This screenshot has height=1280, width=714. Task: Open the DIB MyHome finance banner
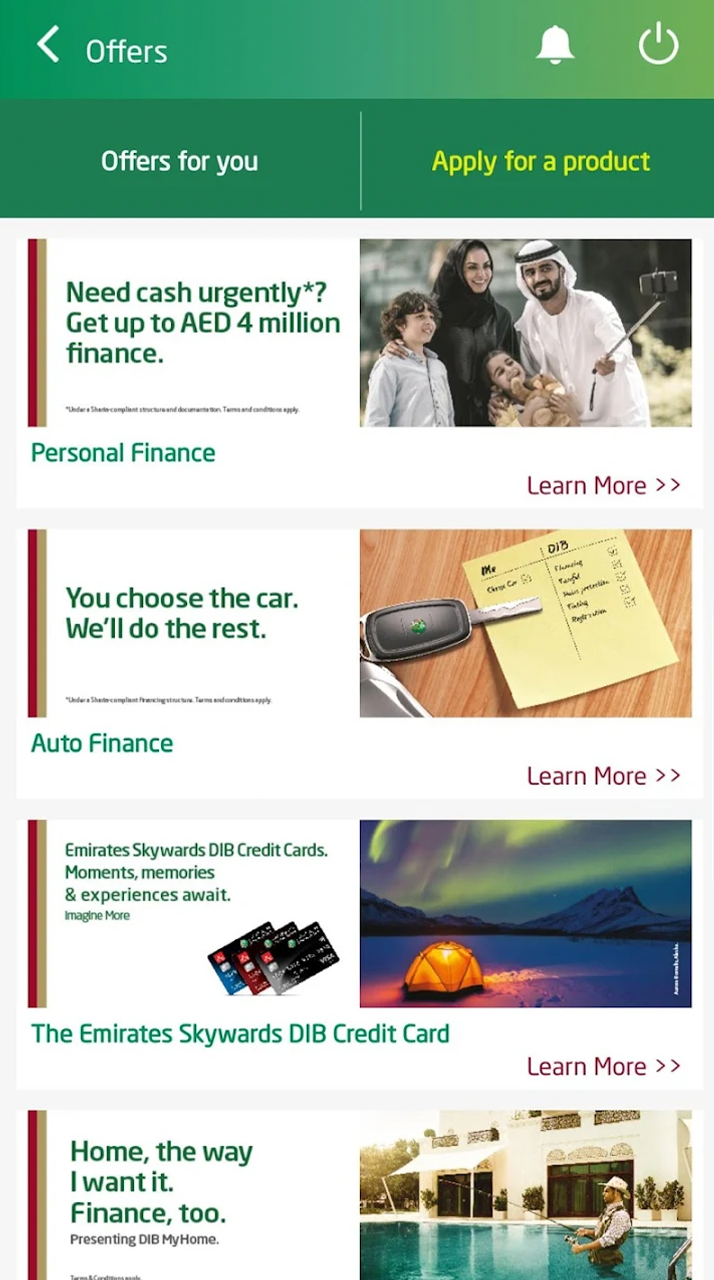[x=359, y=1195]
